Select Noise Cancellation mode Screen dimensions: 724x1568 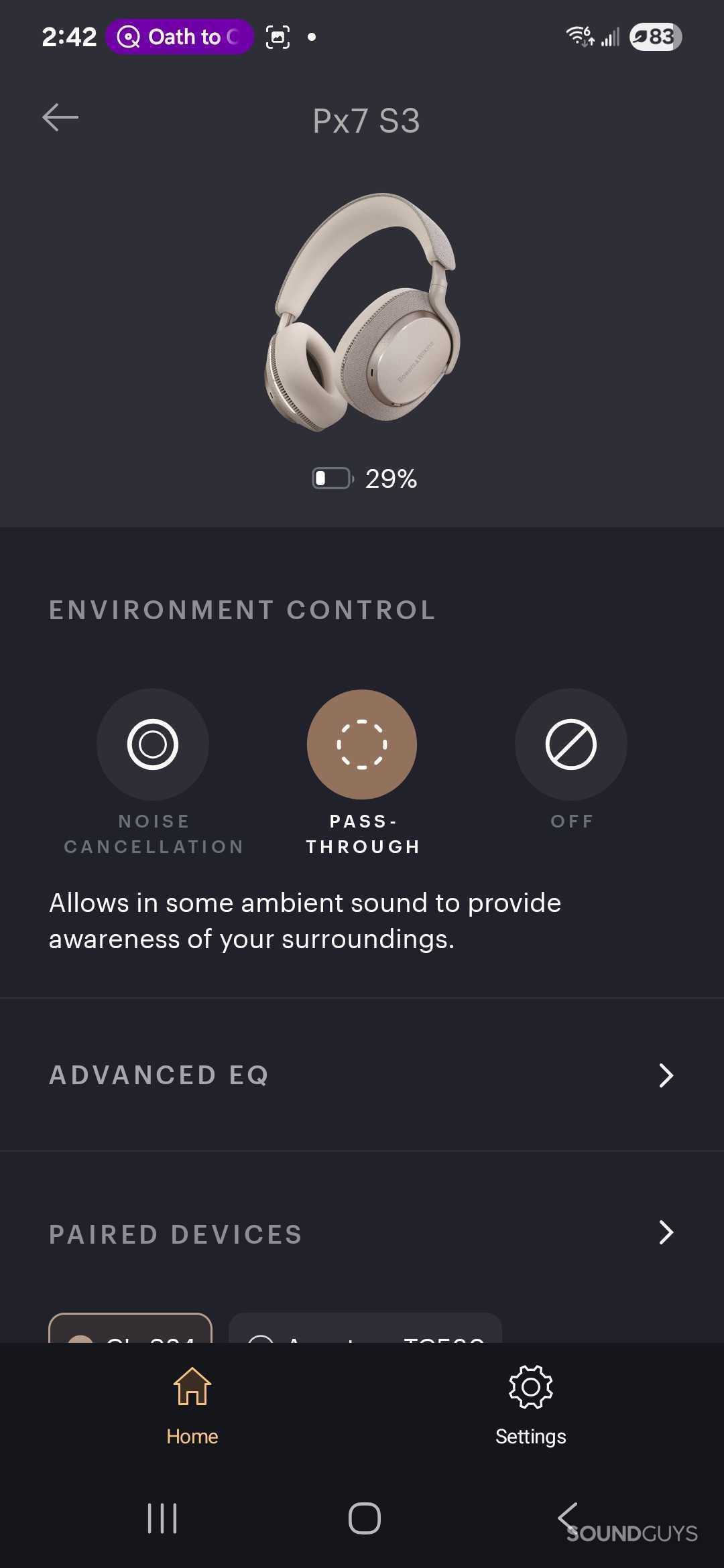(x=153, y=744)
